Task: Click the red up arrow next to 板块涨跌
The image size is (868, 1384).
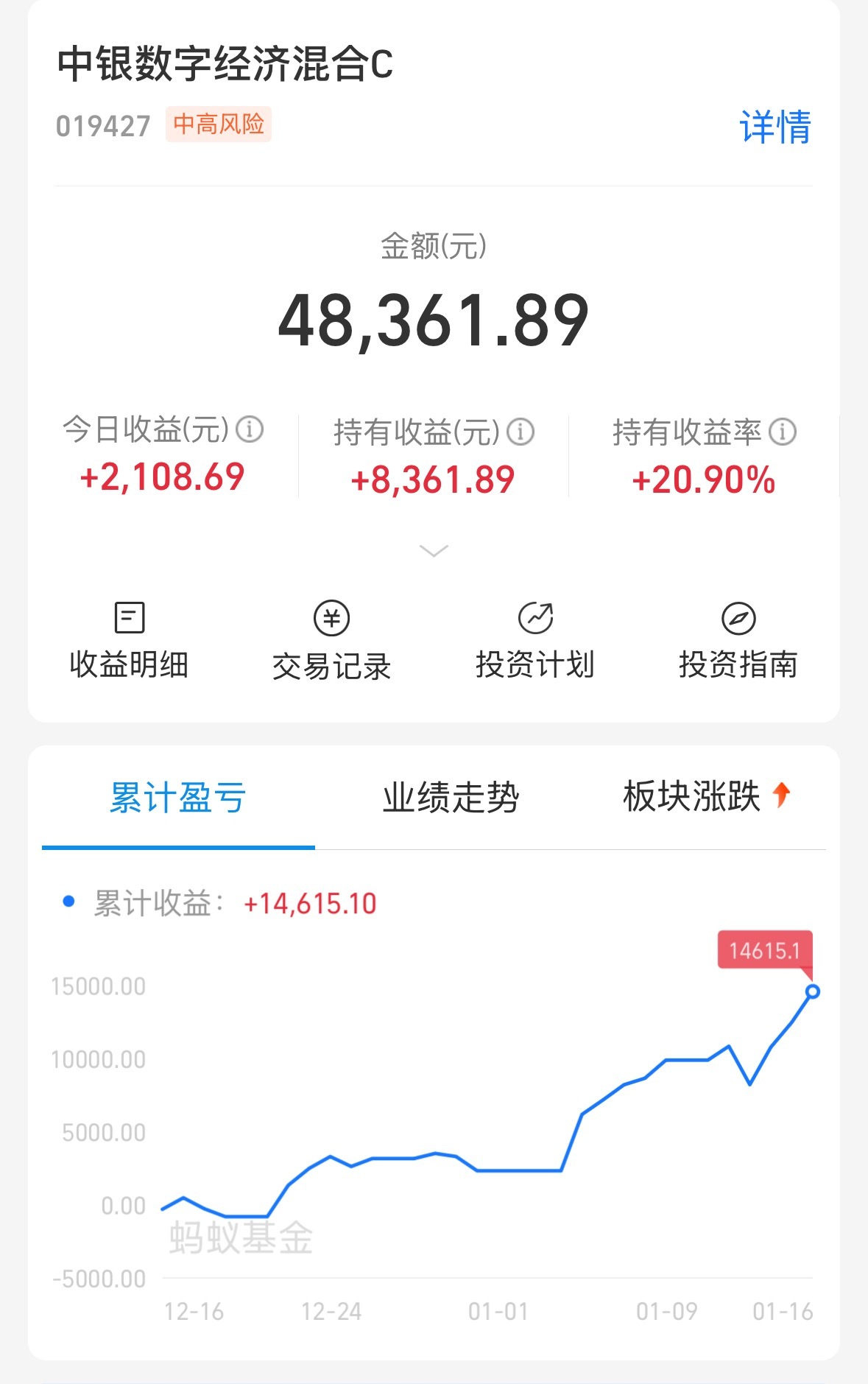Action: tap(782, 794)
